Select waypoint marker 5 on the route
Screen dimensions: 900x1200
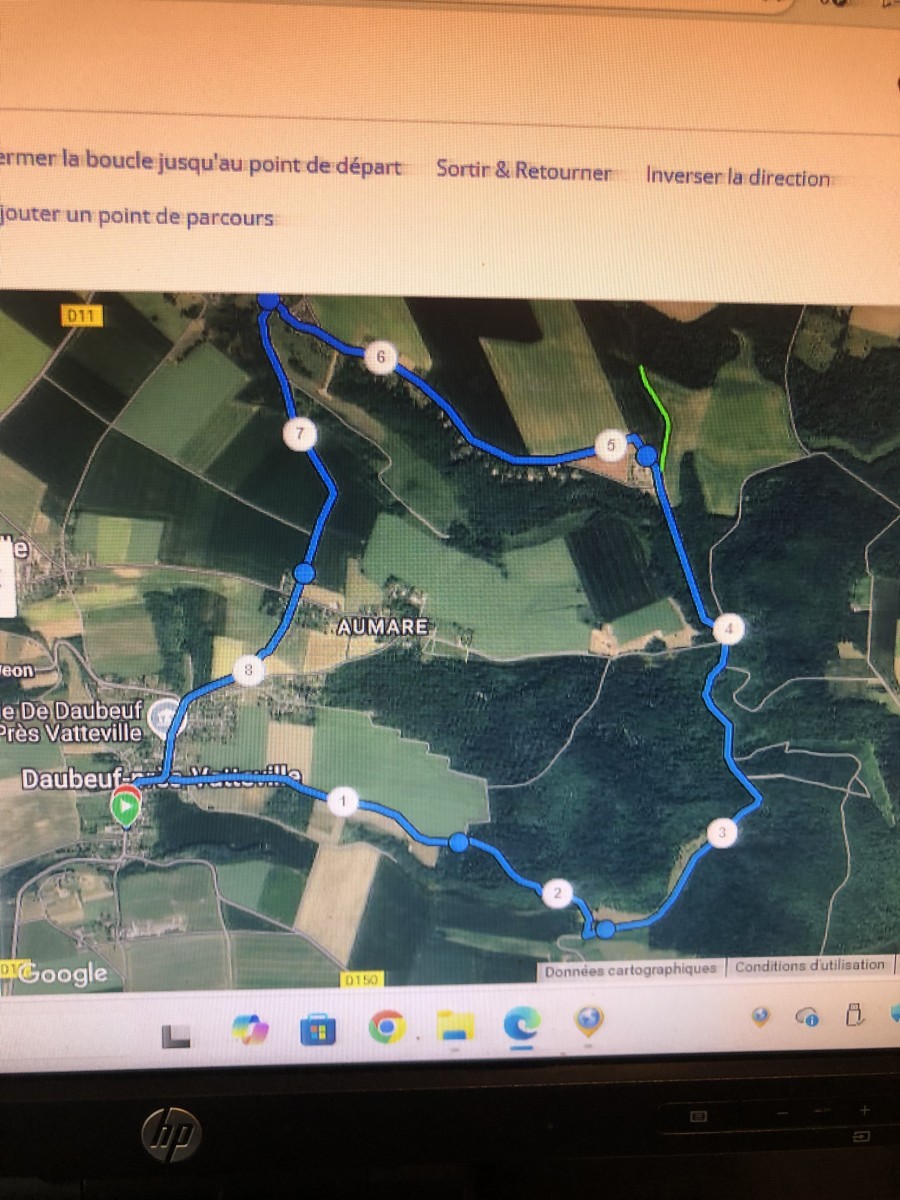tap(610, 446)
